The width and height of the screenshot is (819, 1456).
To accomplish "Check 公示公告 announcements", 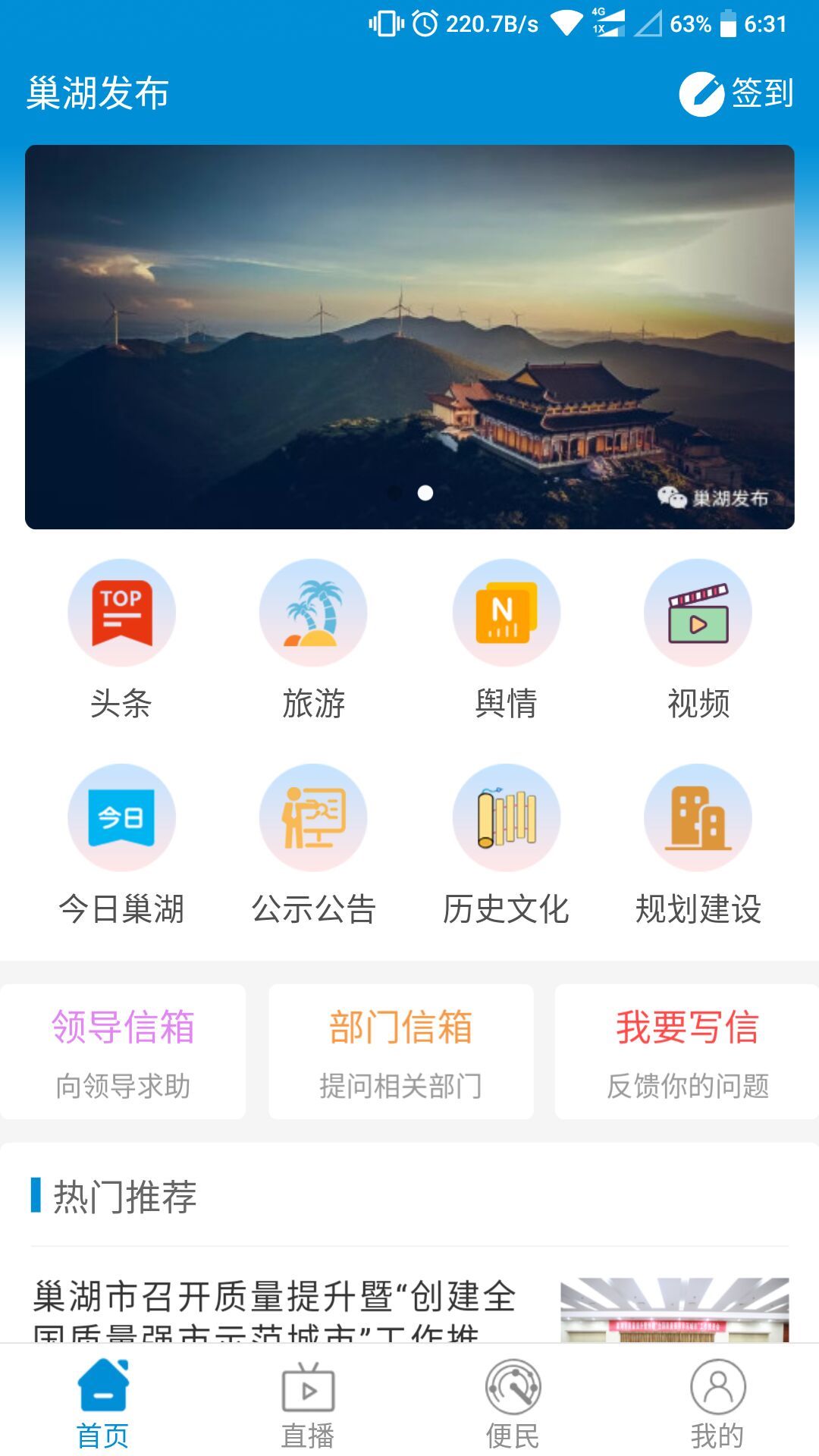I will tap(313, 845).
